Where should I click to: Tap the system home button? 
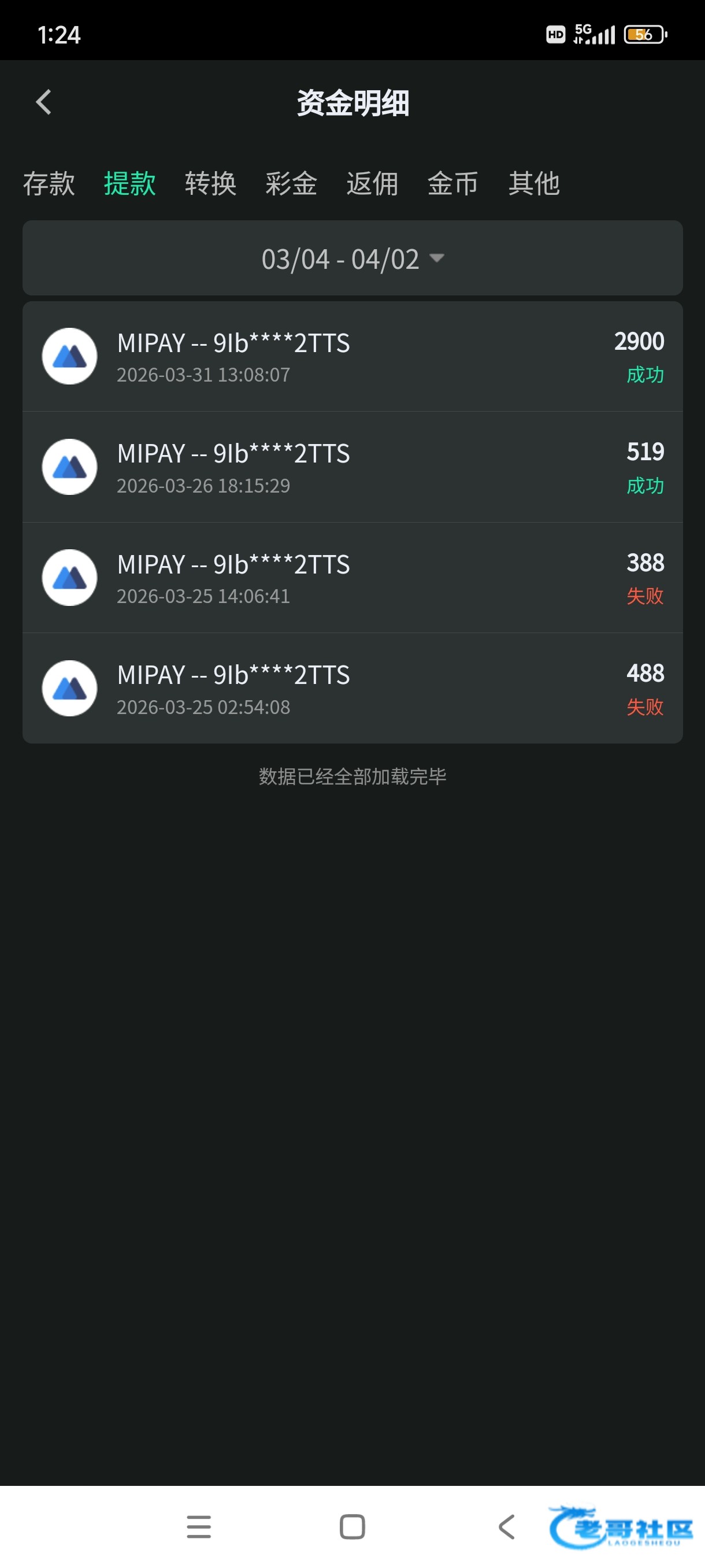coord(352,1526)
